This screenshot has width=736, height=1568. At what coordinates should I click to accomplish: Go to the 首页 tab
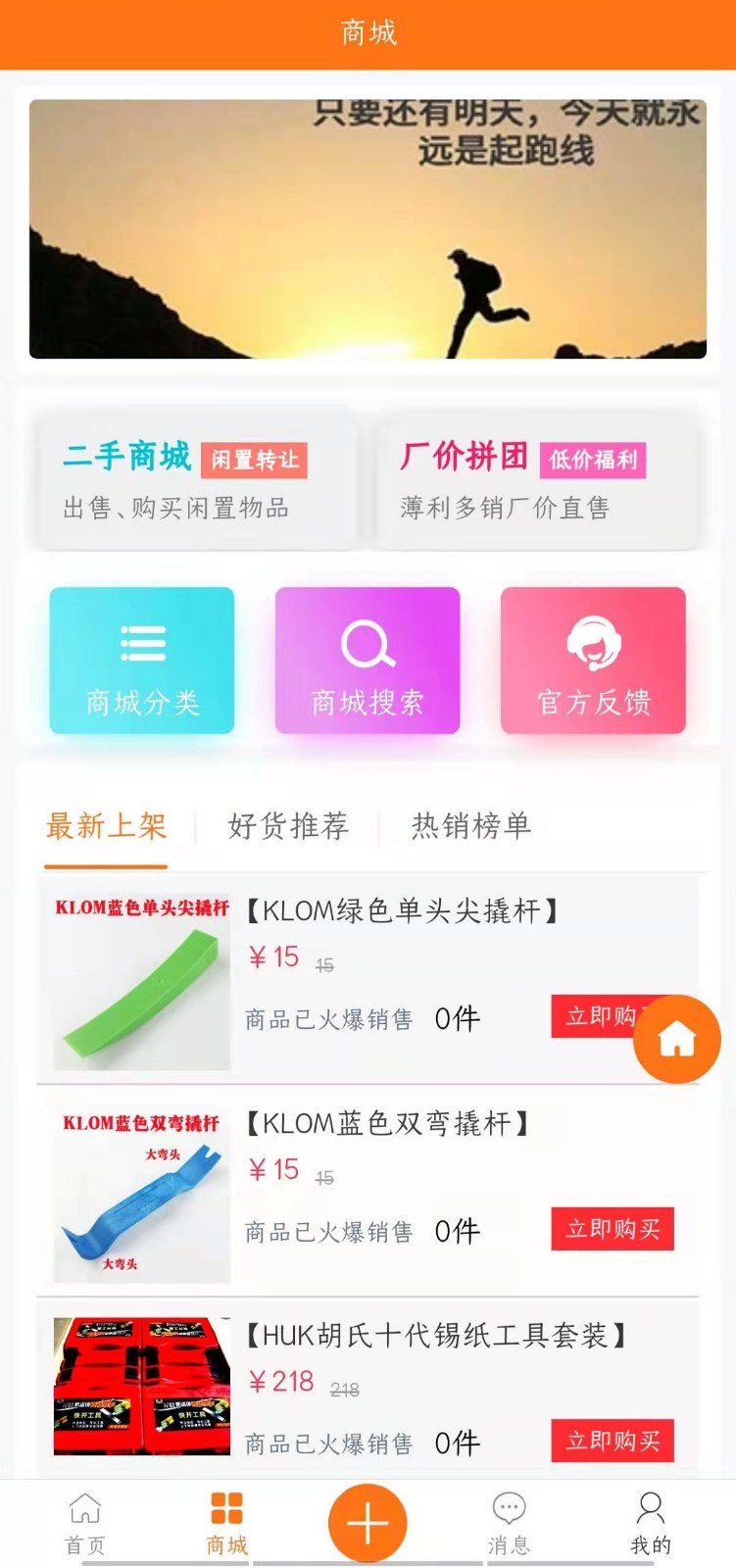pos(85,1524)
